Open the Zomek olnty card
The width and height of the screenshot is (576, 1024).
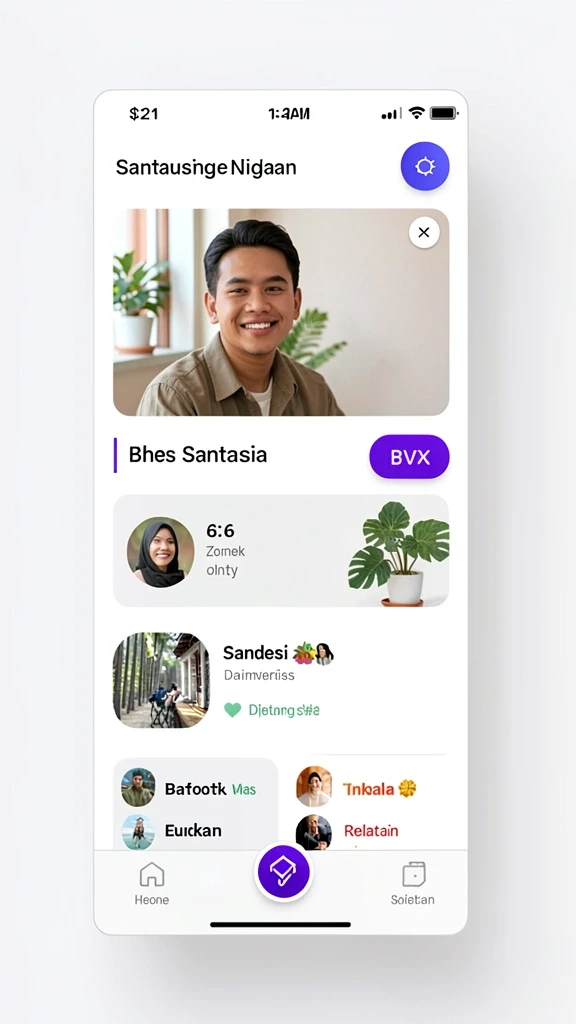[x=281, y=551]
